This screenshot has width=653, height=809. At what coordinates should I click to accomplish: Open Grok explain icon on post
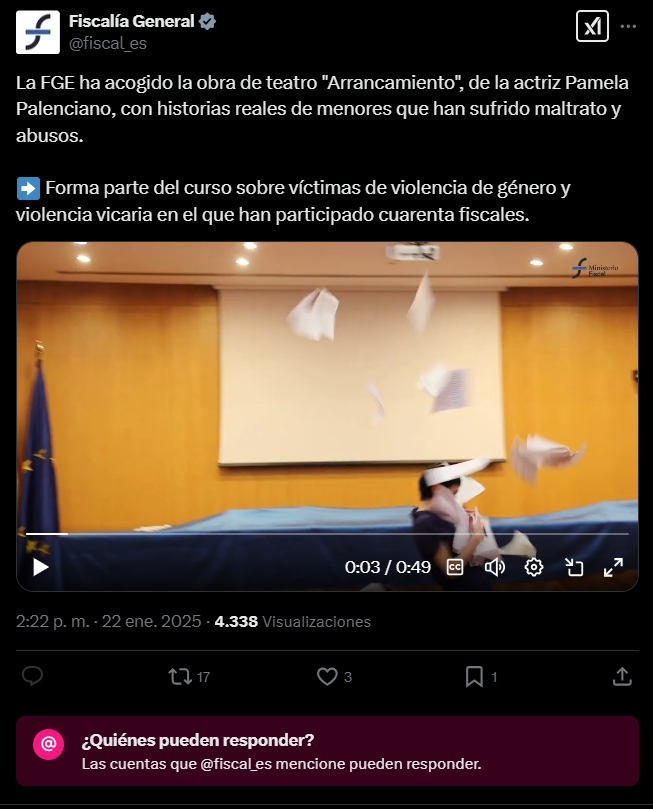pyautogui.click(x=592, y=27)
